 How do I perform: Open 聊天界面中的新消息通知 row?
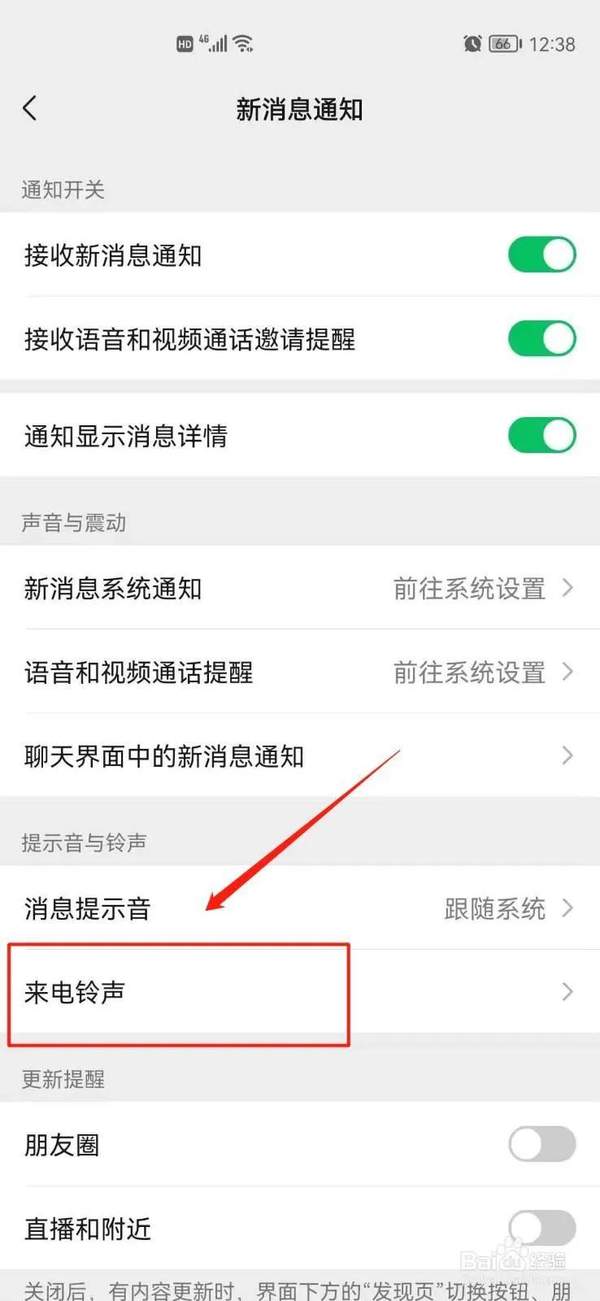coord(300,756)
